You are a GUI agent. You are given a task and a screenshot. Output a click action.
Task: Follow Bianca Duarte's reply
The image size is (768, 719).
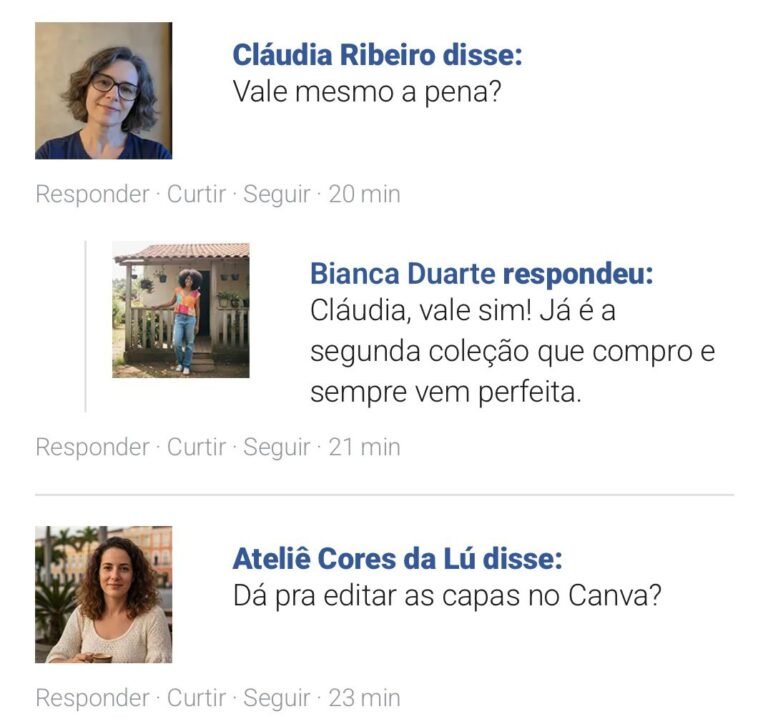point(277,447)
